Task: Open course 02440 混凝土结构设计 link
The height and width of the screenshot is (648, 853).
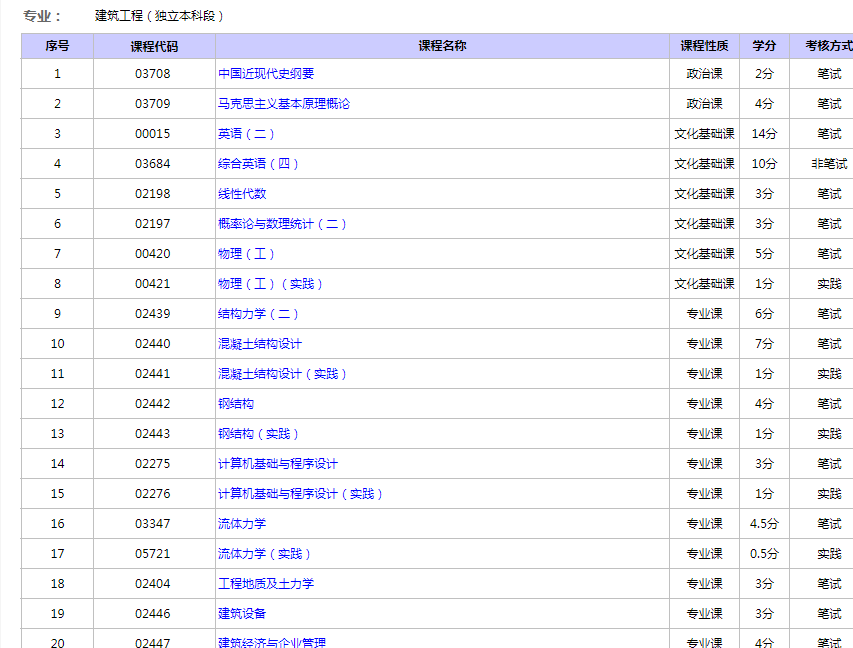Action: click(x=260, y=344)
